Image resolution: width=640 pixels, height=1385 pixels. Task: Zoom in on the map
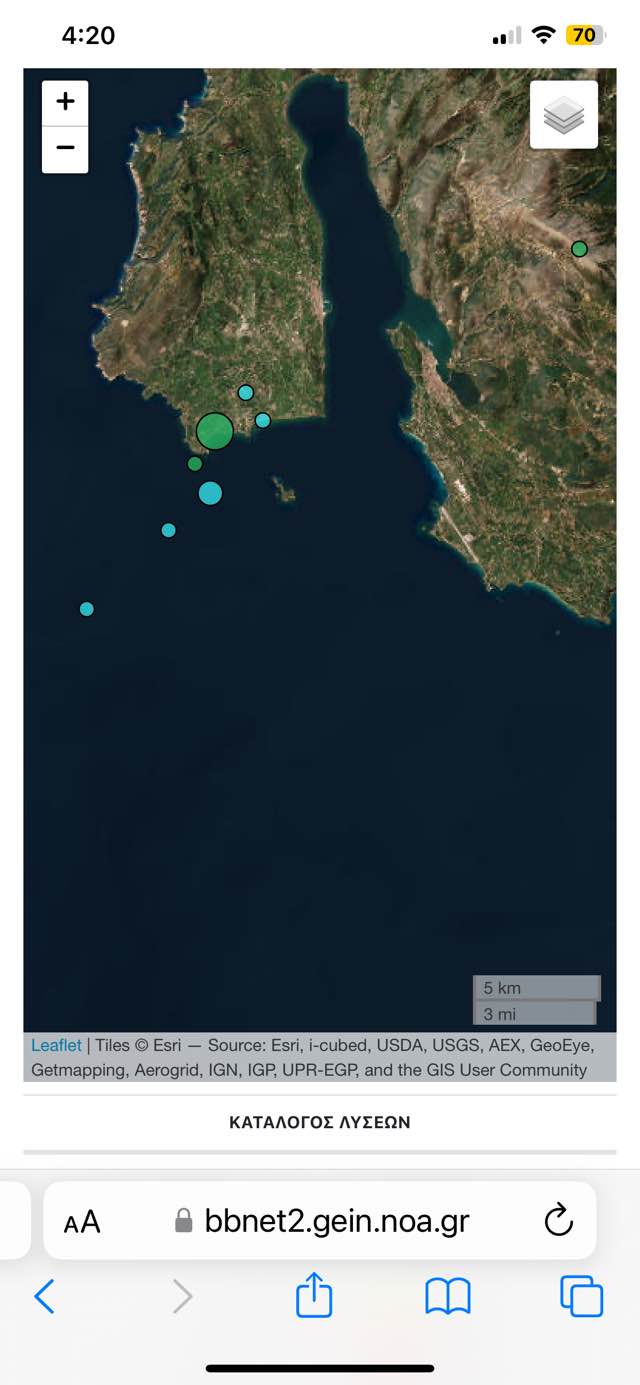coord(65,103)
